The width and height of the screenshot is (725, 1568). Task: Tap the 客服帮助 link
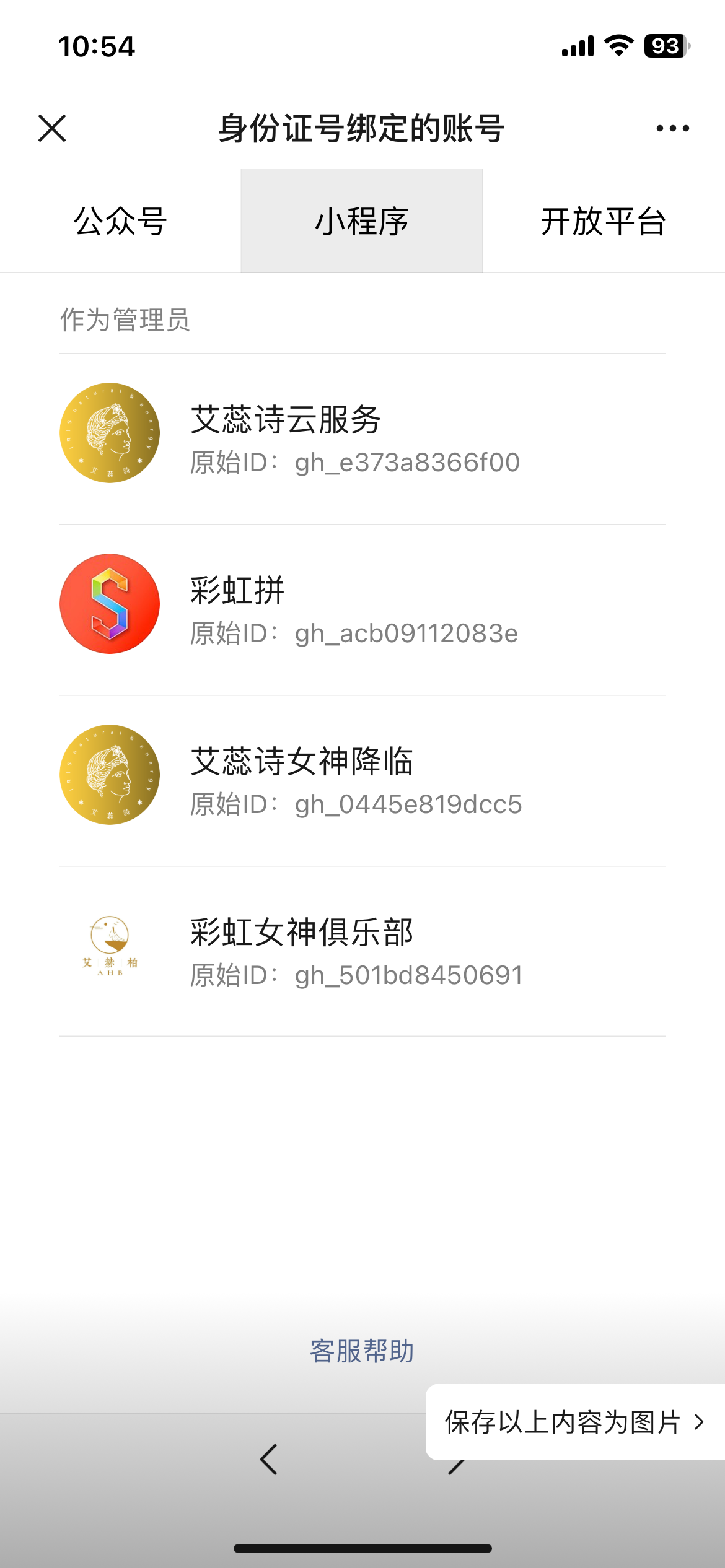(362, 1351)
